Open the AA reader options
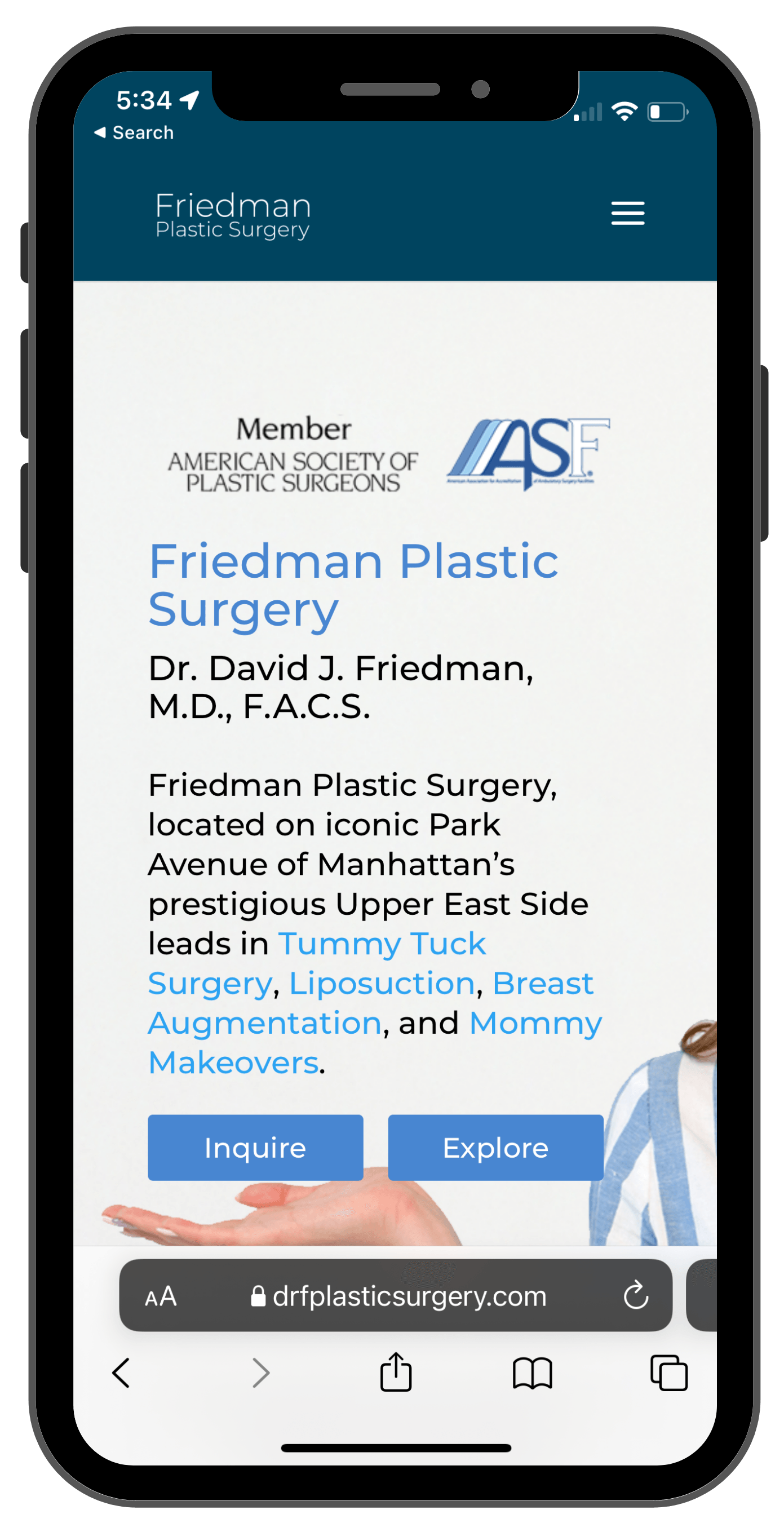Screen dimensions: 784x1523 (x=161, y=1296)
